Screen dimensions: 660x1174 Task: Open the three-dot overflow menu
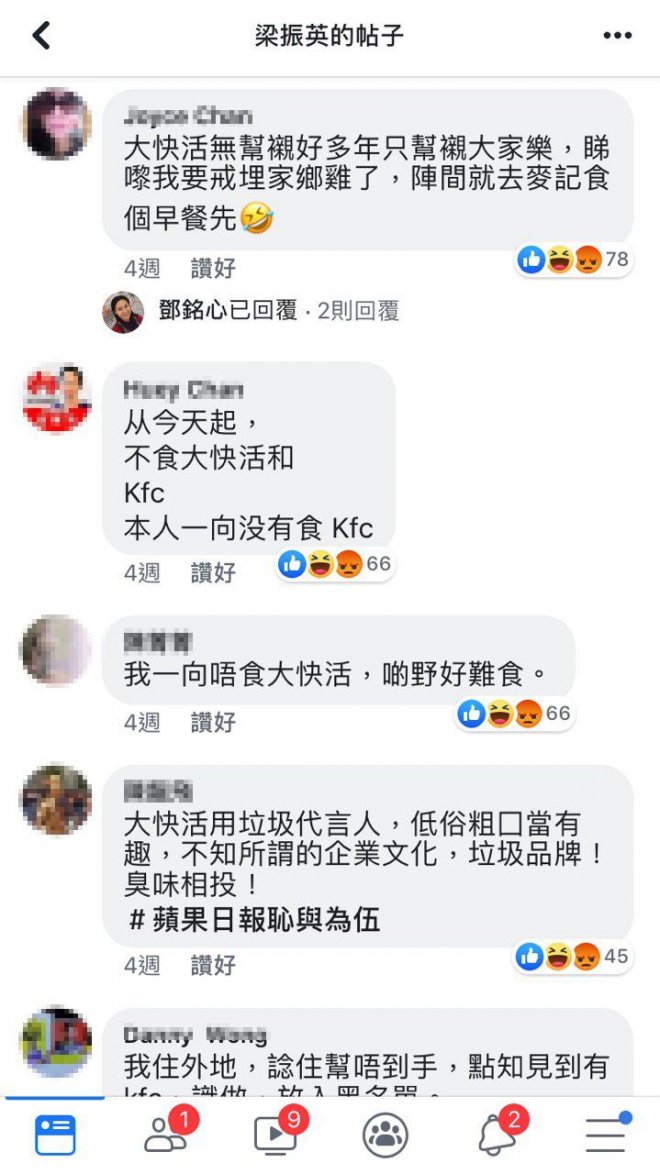tap(618, 36)
